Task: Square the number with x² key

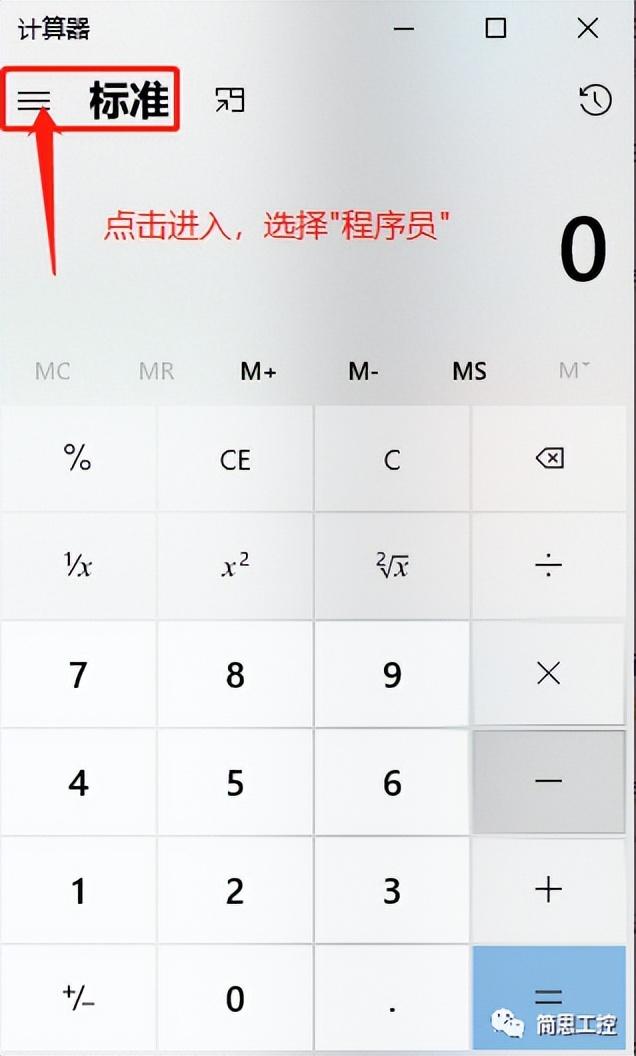Action: (235, 566)
